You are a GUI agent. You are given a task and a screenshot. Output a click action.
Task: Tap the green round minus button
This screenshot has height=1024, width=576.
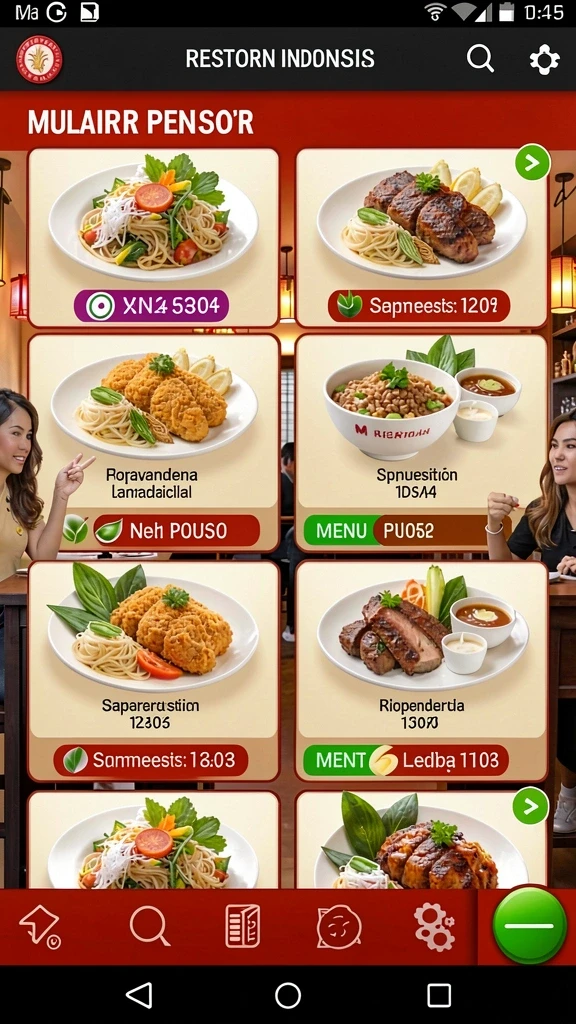[x=529, y=925]
